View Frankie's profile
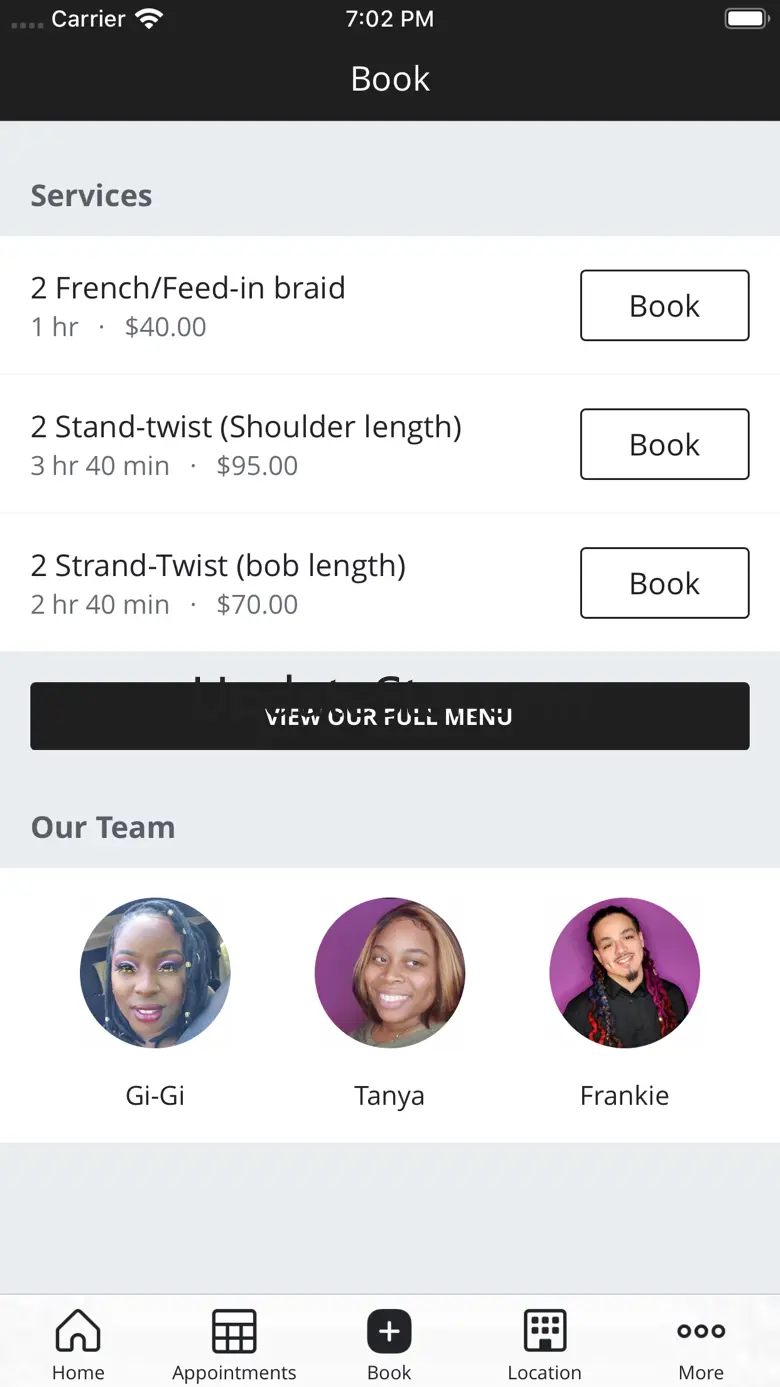 pyautogui.click(x=624, y=973)
